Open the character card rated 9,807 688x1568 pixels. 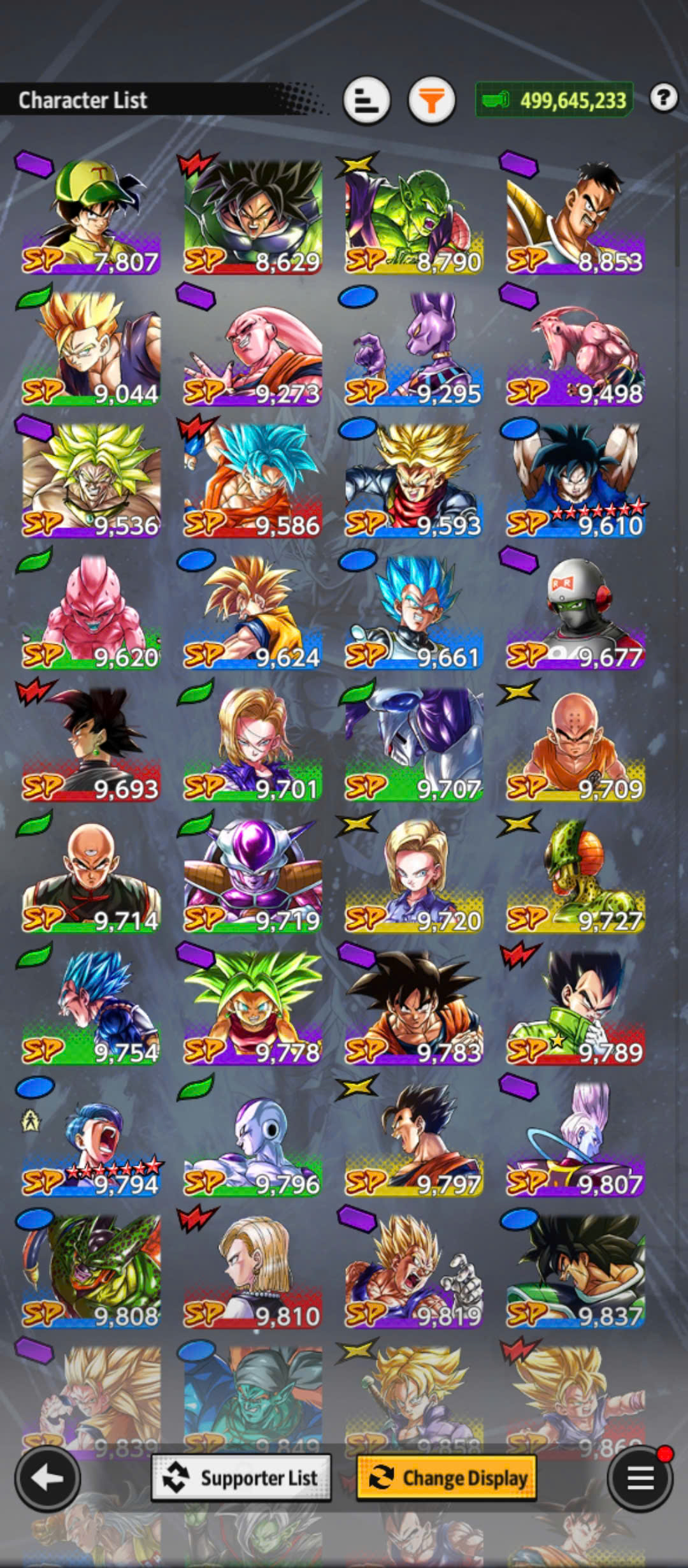[x=576, y=1140]
